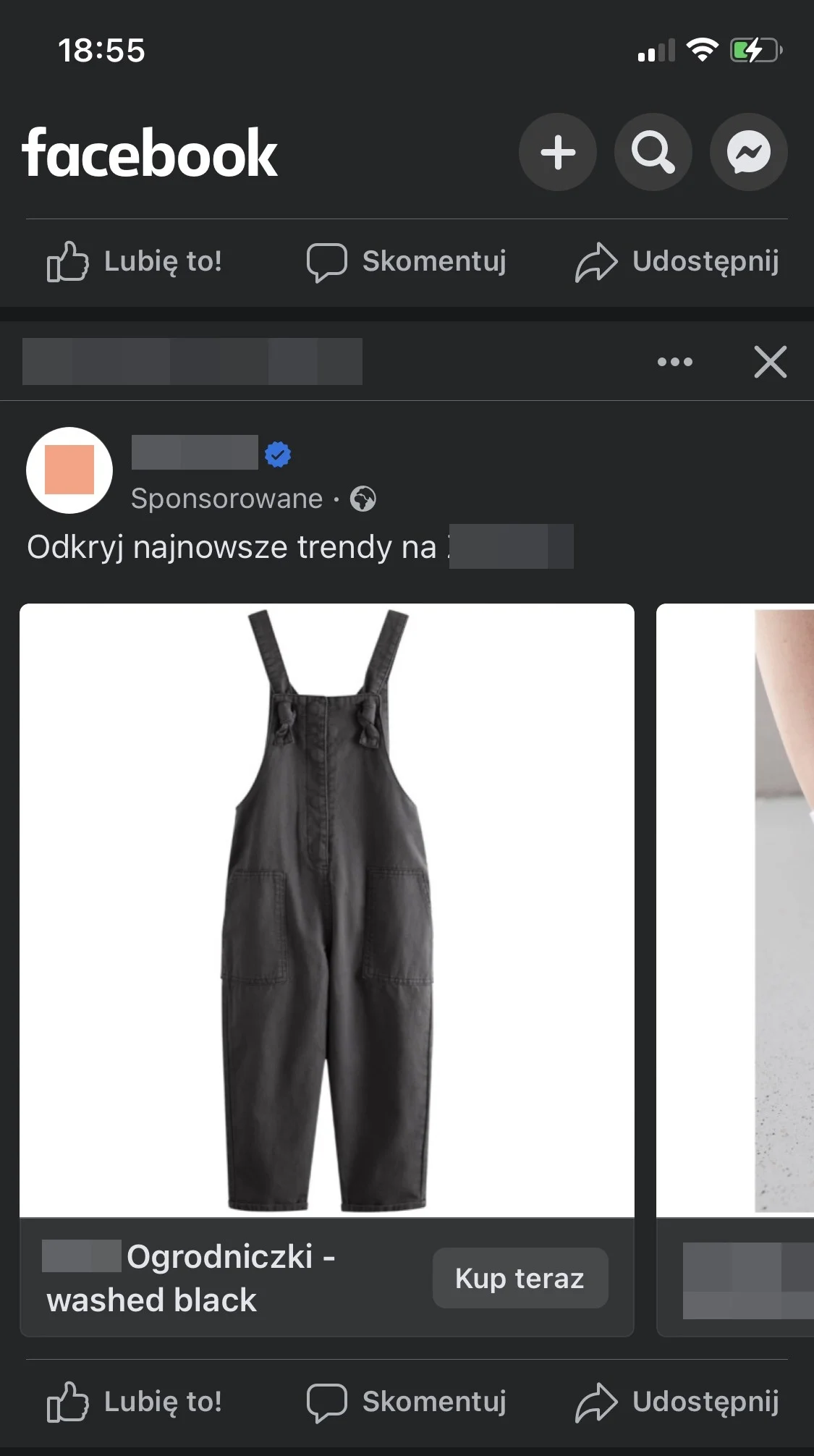
Task: Open the ad's three-dot options menu
Action: point(674,362)
